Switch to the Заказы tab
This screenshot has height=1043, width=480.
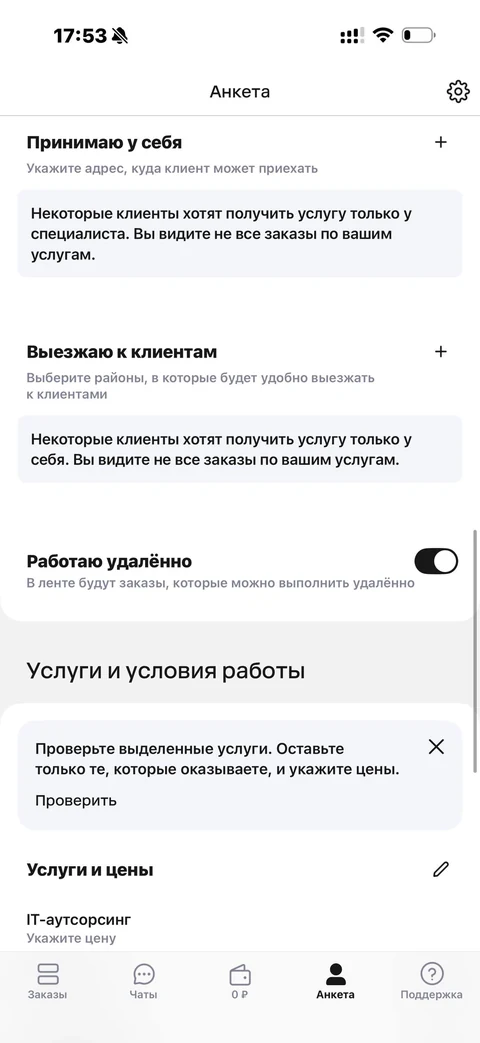[47, 982]
